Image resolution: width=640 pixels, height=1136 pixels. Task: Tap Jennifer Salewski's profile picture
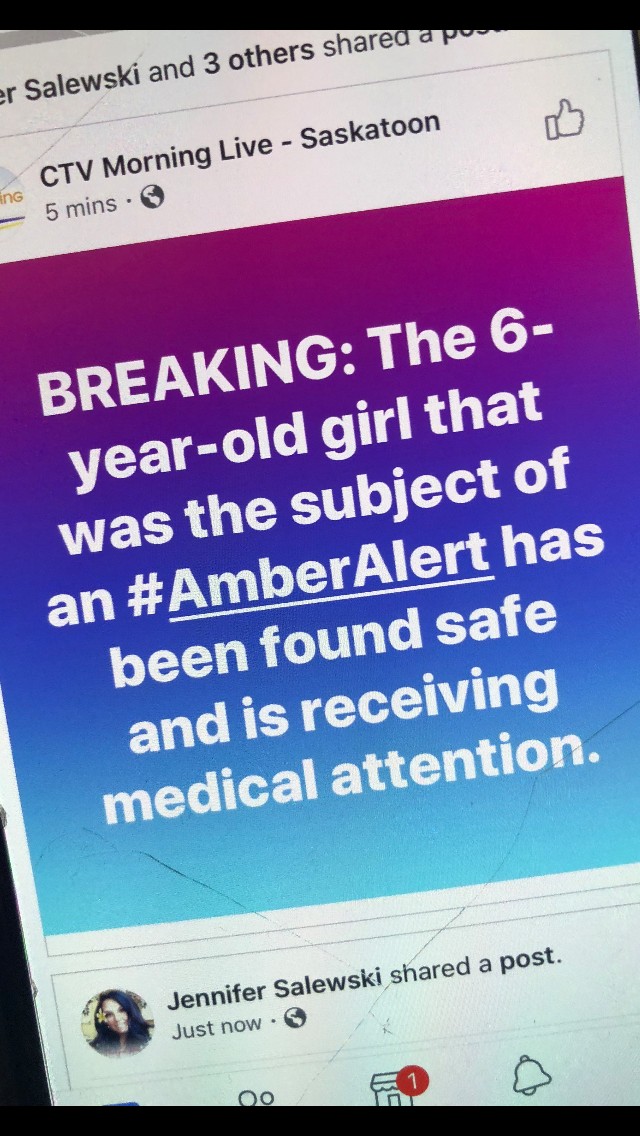(119, 1022)
